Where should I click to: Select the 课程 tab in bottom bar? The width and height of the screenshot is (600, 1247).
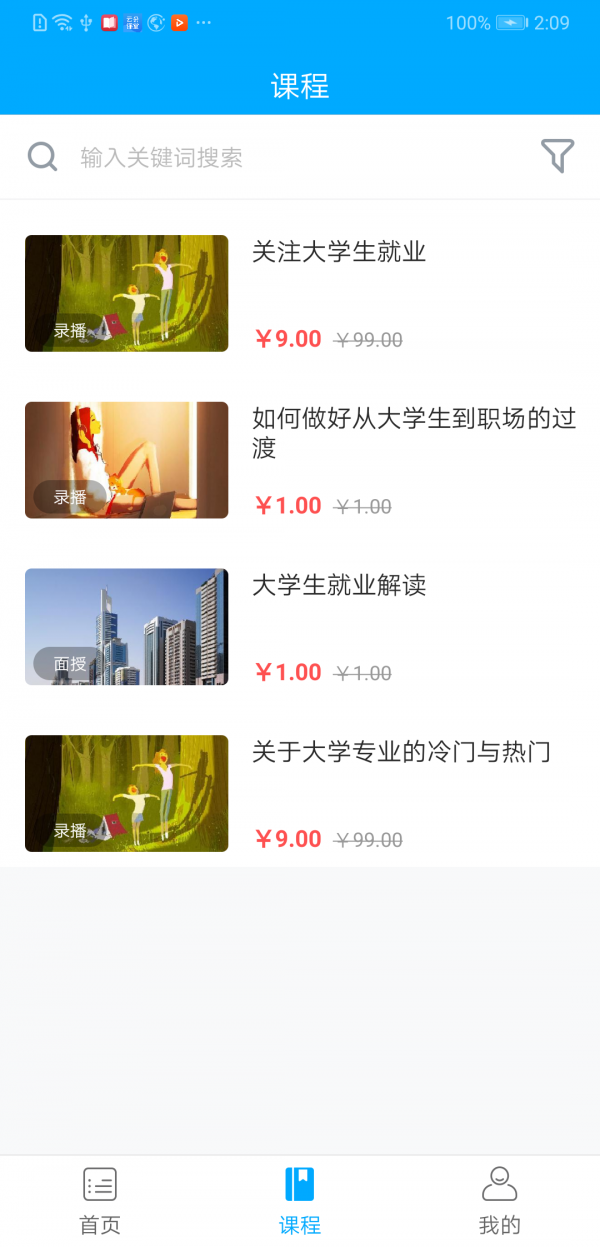pos(300,1200)
